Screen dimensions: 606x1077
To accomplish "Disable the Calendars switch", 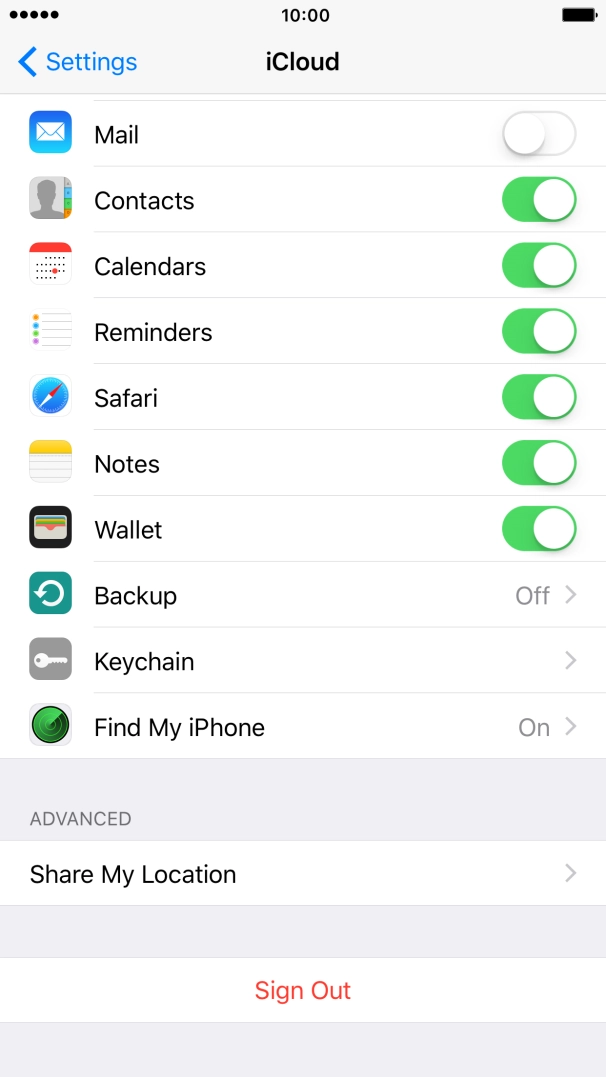I will pyautogui.click(x=538, y=266).
